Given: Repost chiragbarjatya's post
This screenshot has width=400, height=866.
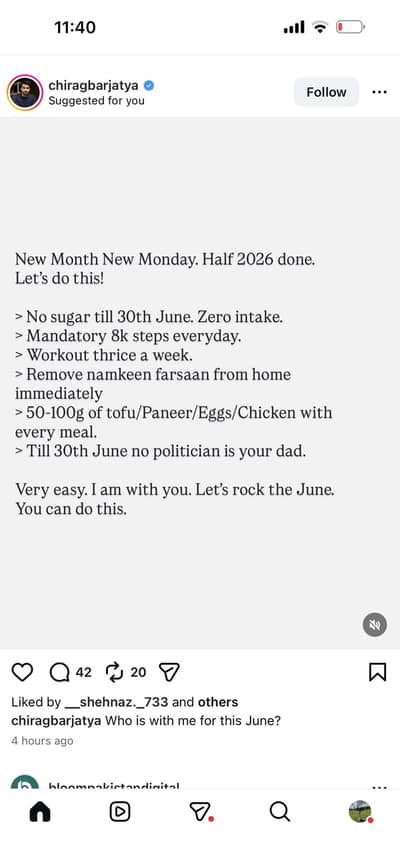Looking at the screenshot, I should click(x=114, y=672).
